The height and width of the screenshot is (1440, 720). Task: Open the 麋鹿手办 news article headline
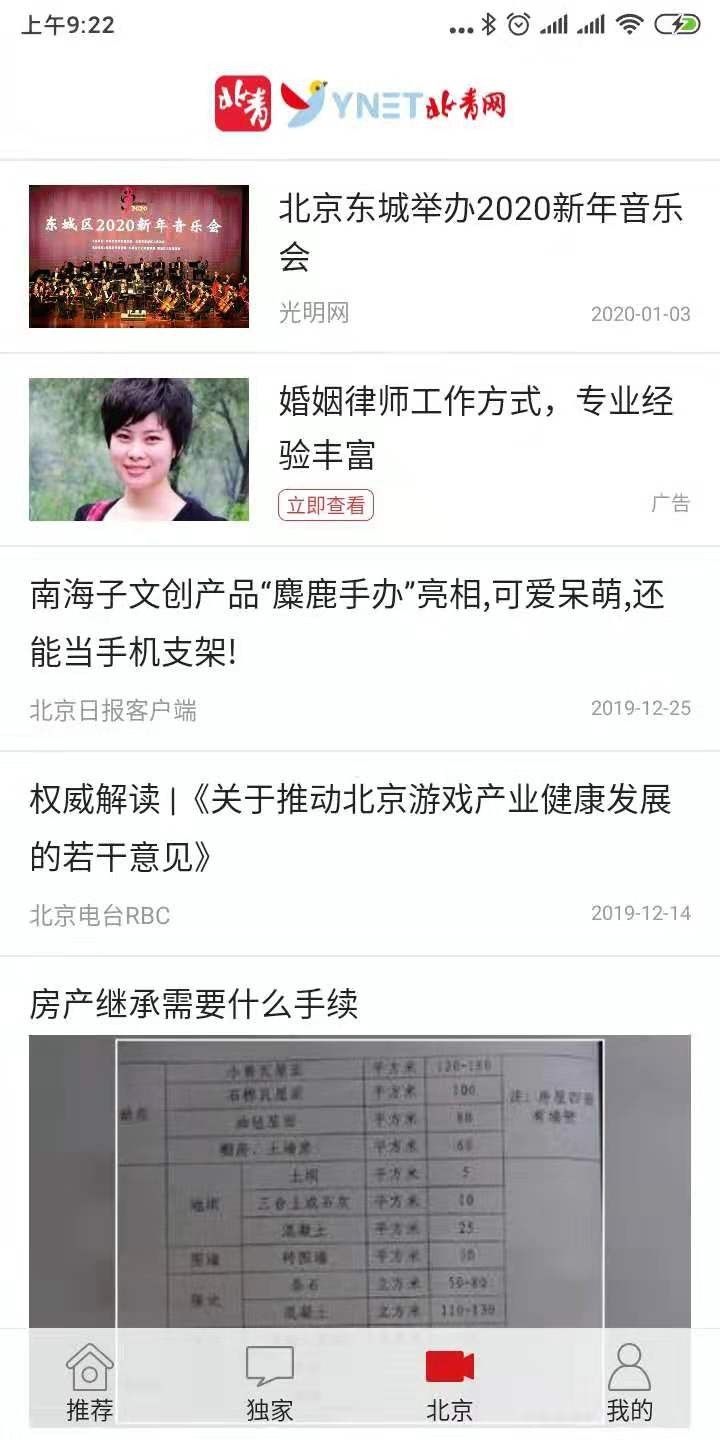350,619
